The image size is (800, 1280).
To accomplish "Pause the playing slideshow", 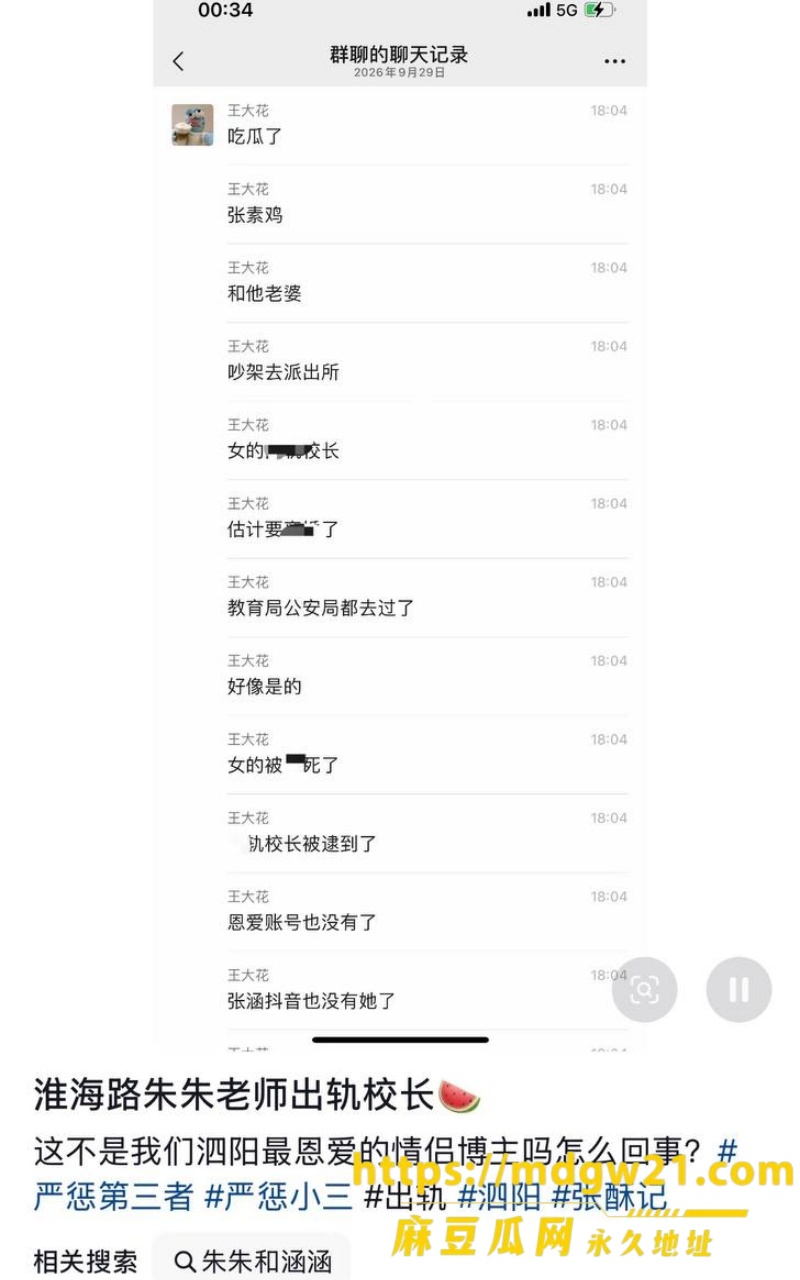I will coord(739,990).
